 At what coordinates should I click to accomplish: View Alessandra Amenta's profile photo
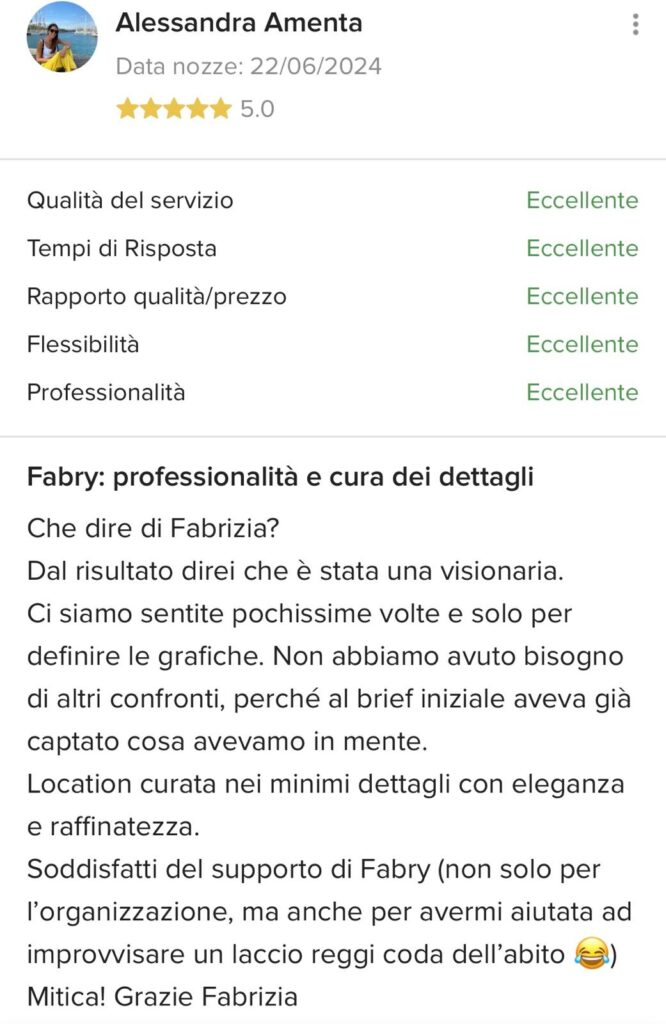click(62, 37)
